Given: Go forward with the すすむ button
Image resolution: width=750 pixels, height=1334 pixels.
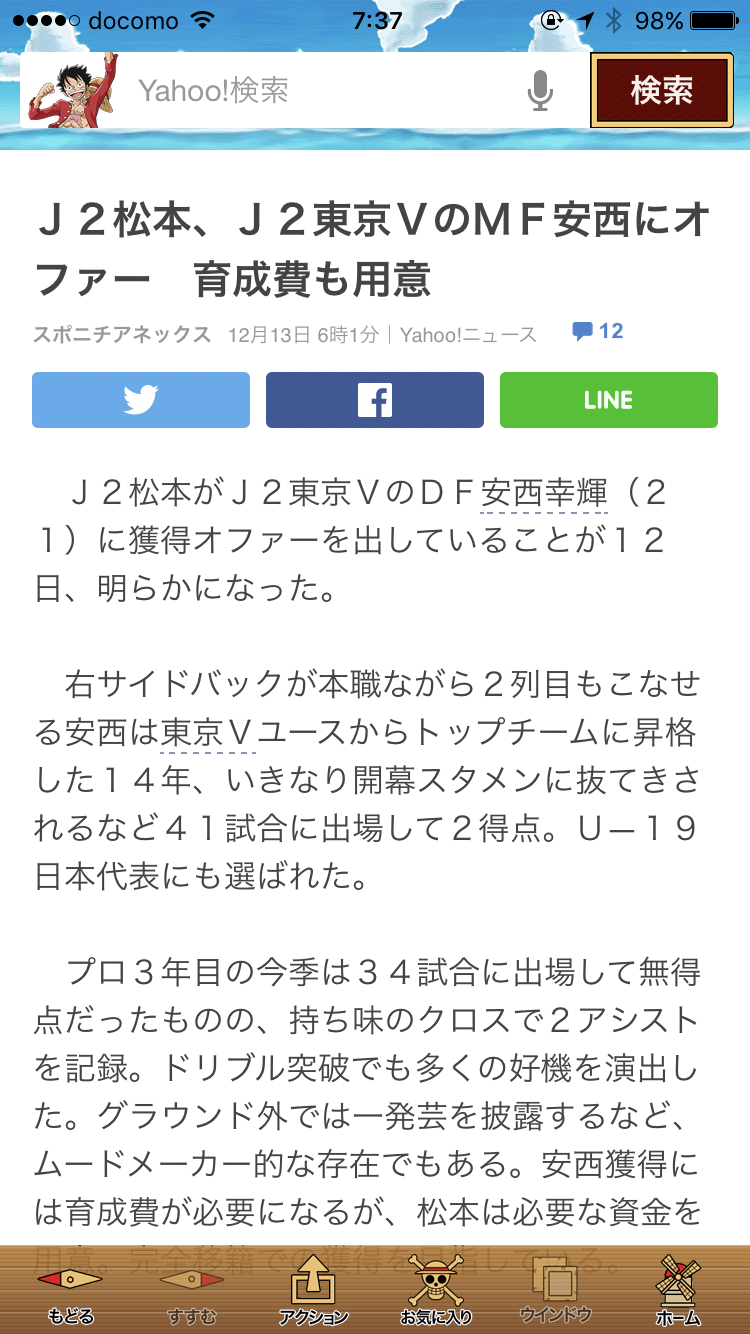Looking at the screenshot, I should [190, 1292].
